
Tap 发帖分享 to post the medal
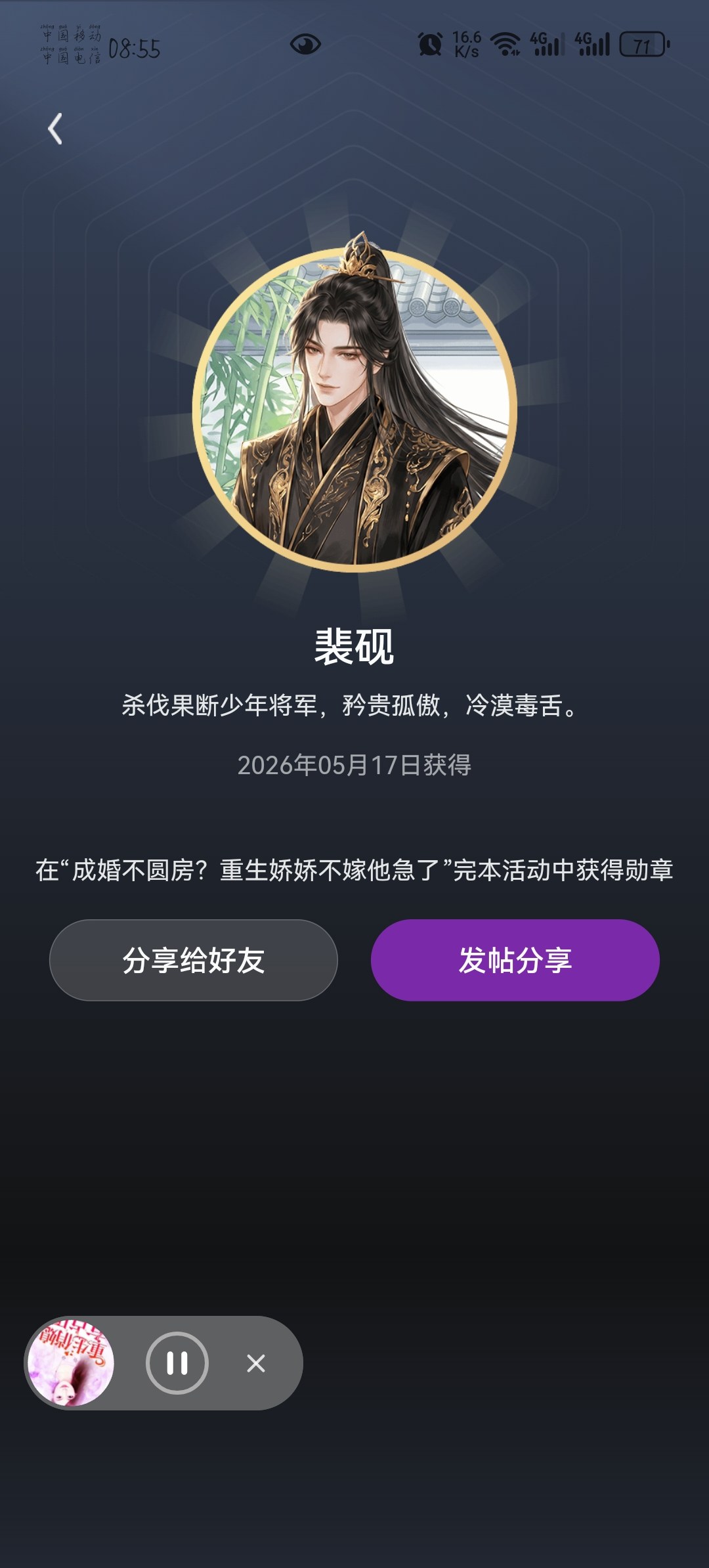(x=515, y=960)
